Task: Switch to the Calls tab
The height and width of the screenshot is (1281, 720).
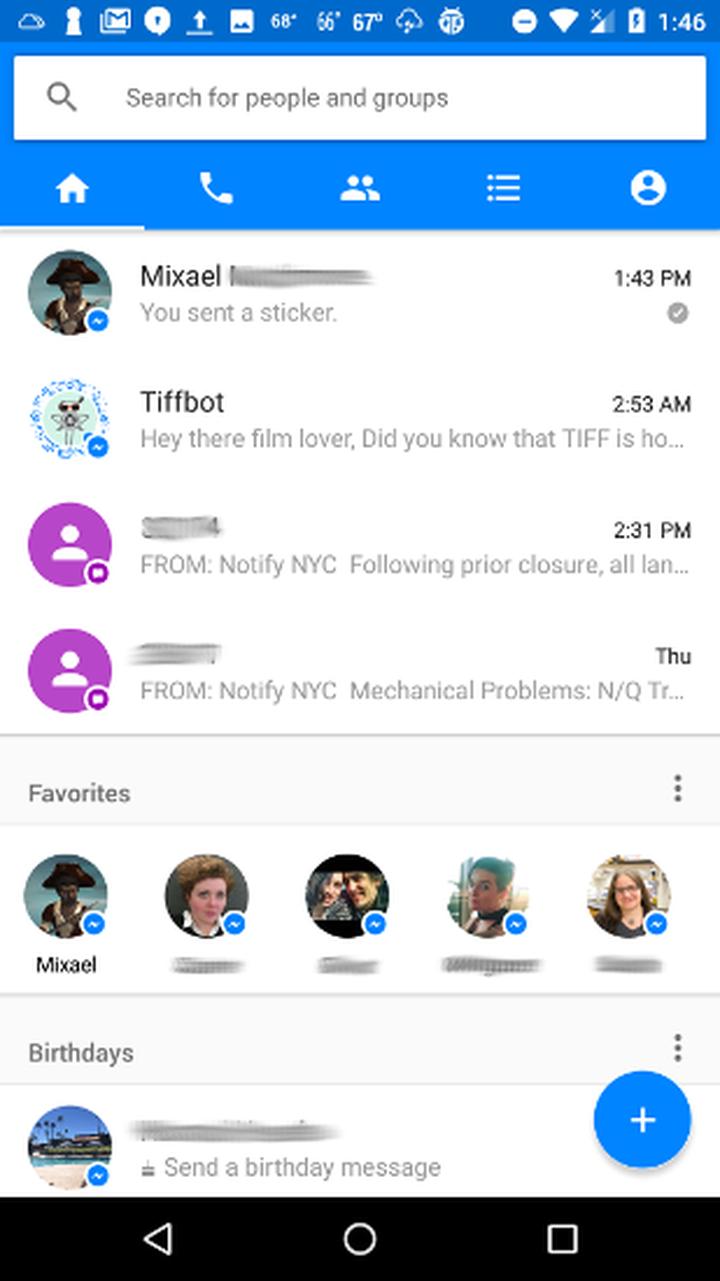Action: click(216, 188)
